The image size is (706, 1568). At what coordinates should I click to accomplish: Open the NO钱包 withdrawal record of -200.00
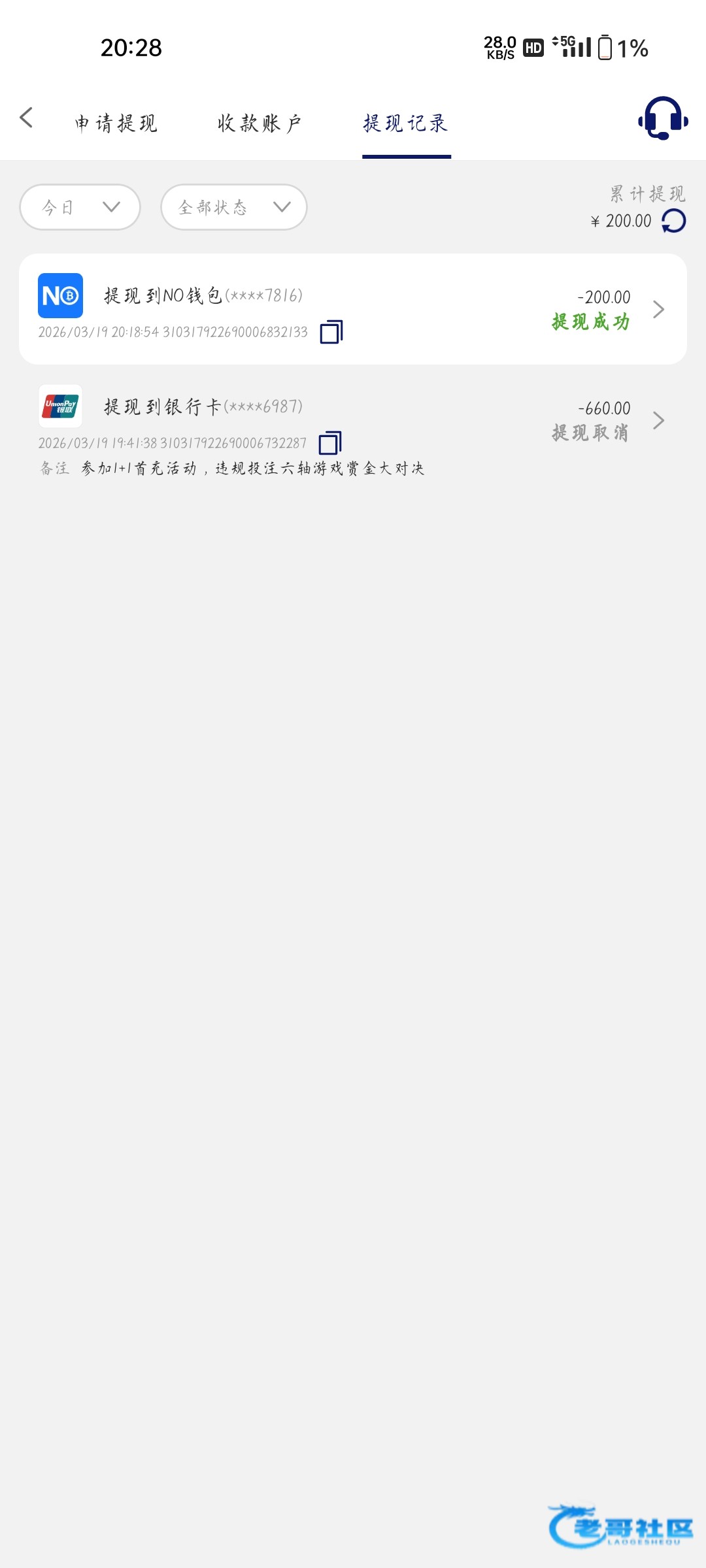[x=353, y=308]
